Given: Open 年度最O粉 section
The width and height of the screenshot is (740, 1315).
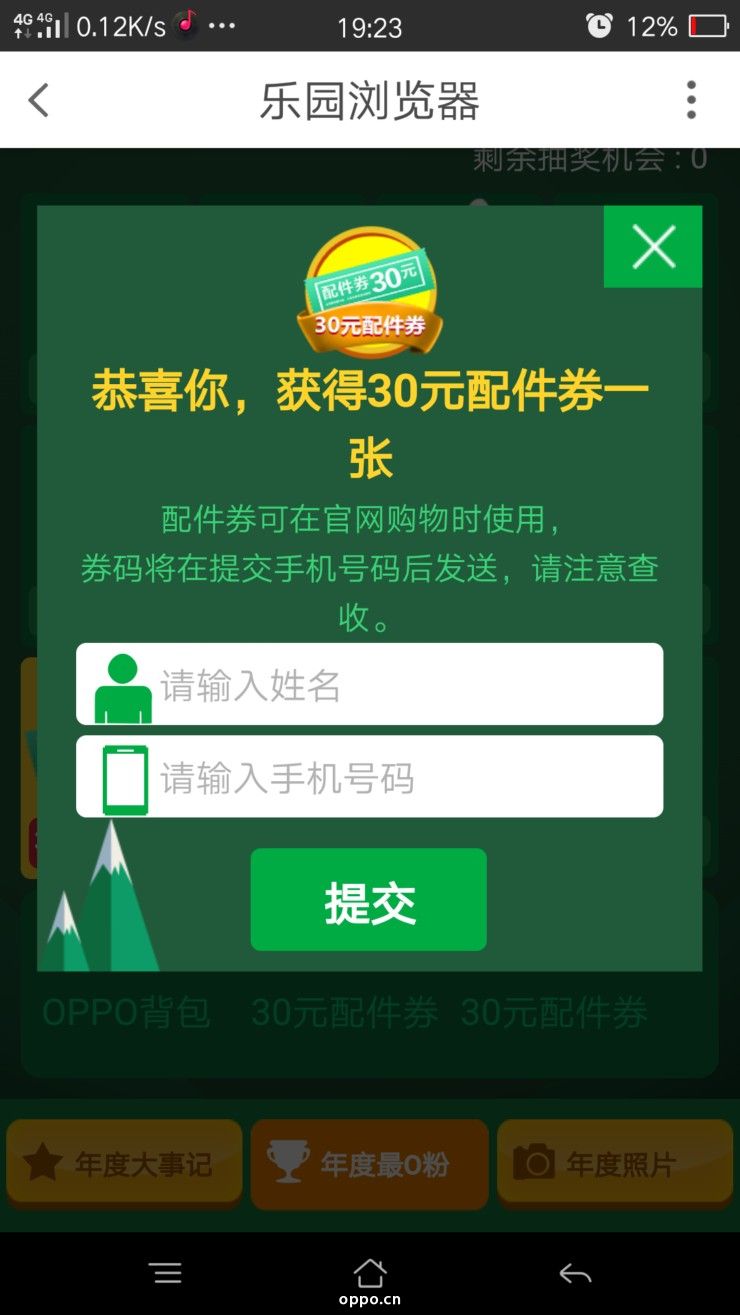Looking at the screenshot, I should (369, 1163).
